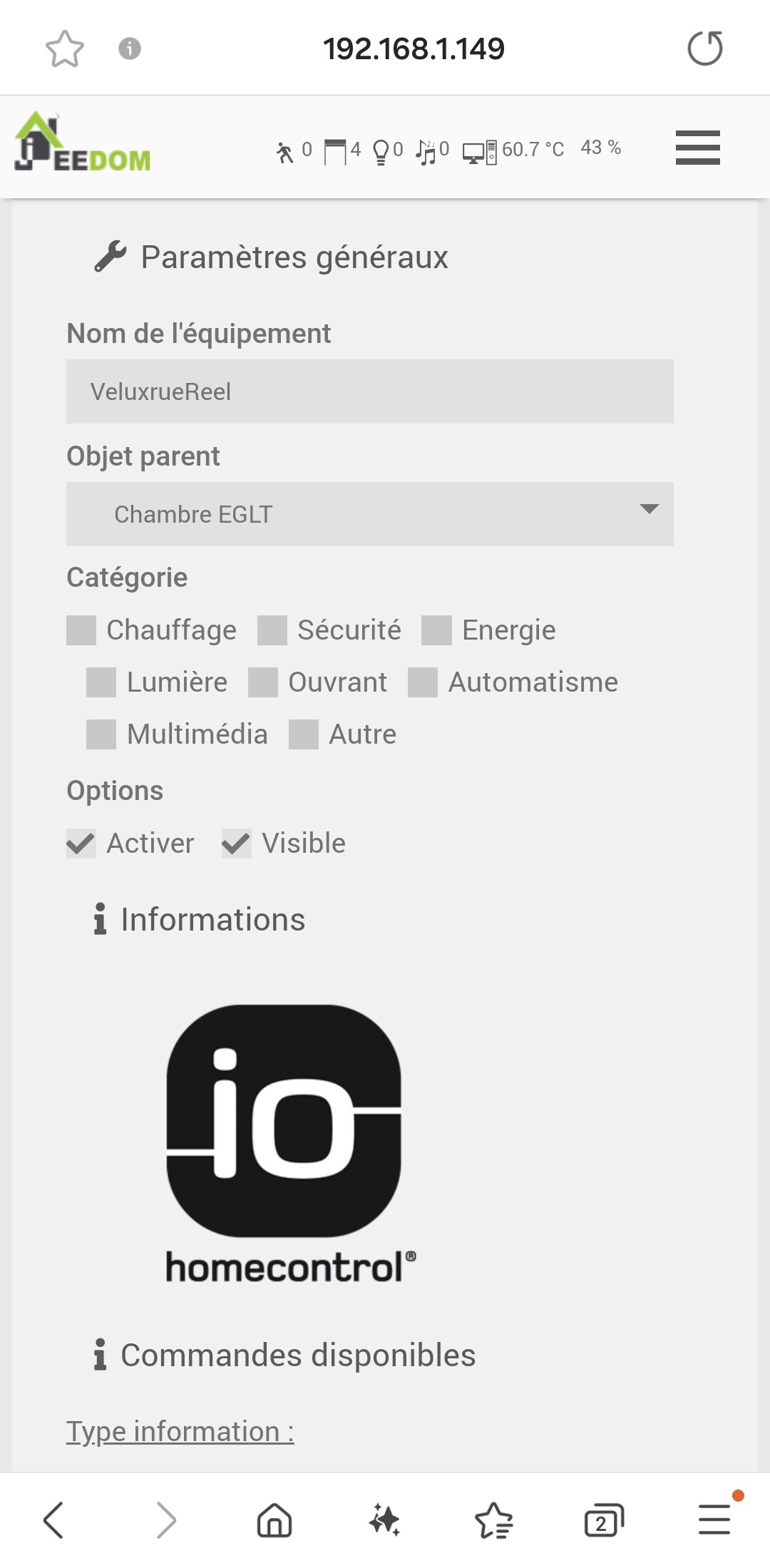Open the browser bookmarks list
This screenshot has height=1568, width=770.
coord(493,1520)
